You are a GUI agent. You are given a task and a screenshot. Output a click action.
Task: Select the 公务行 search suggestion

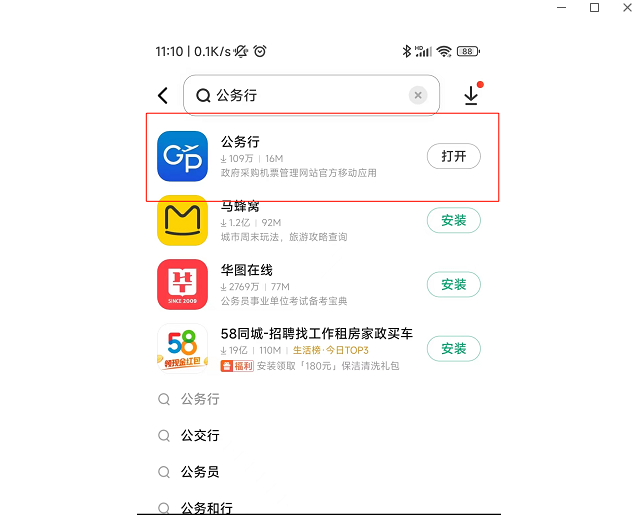click(x=200, y=399)
